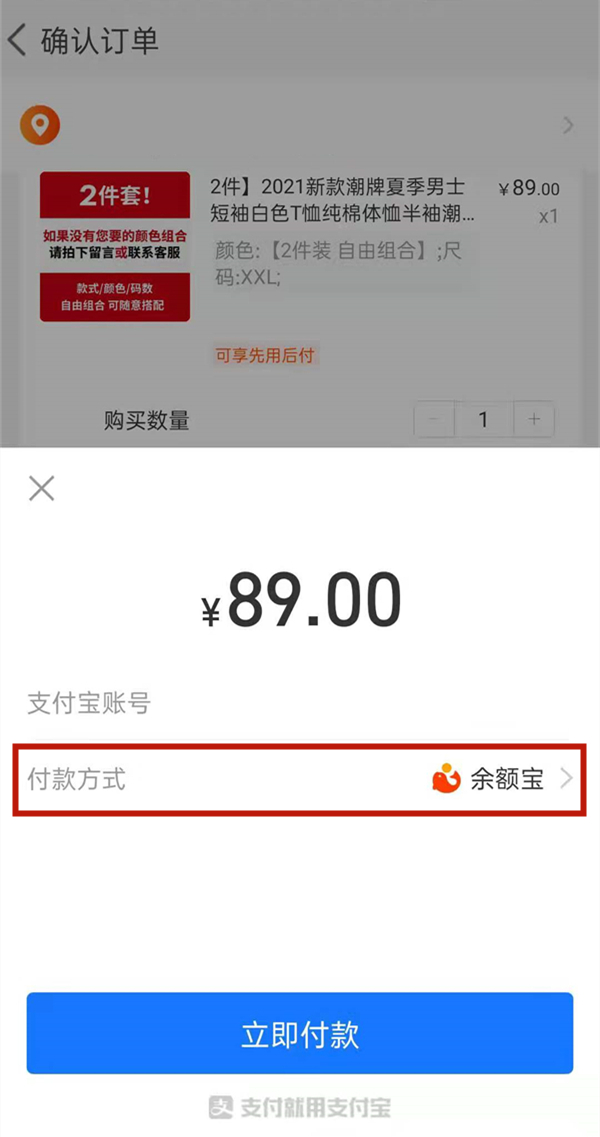Screen dimensions: 600x1137
Task: Decrease purchase quantity with minus
Action: point(434,420)
